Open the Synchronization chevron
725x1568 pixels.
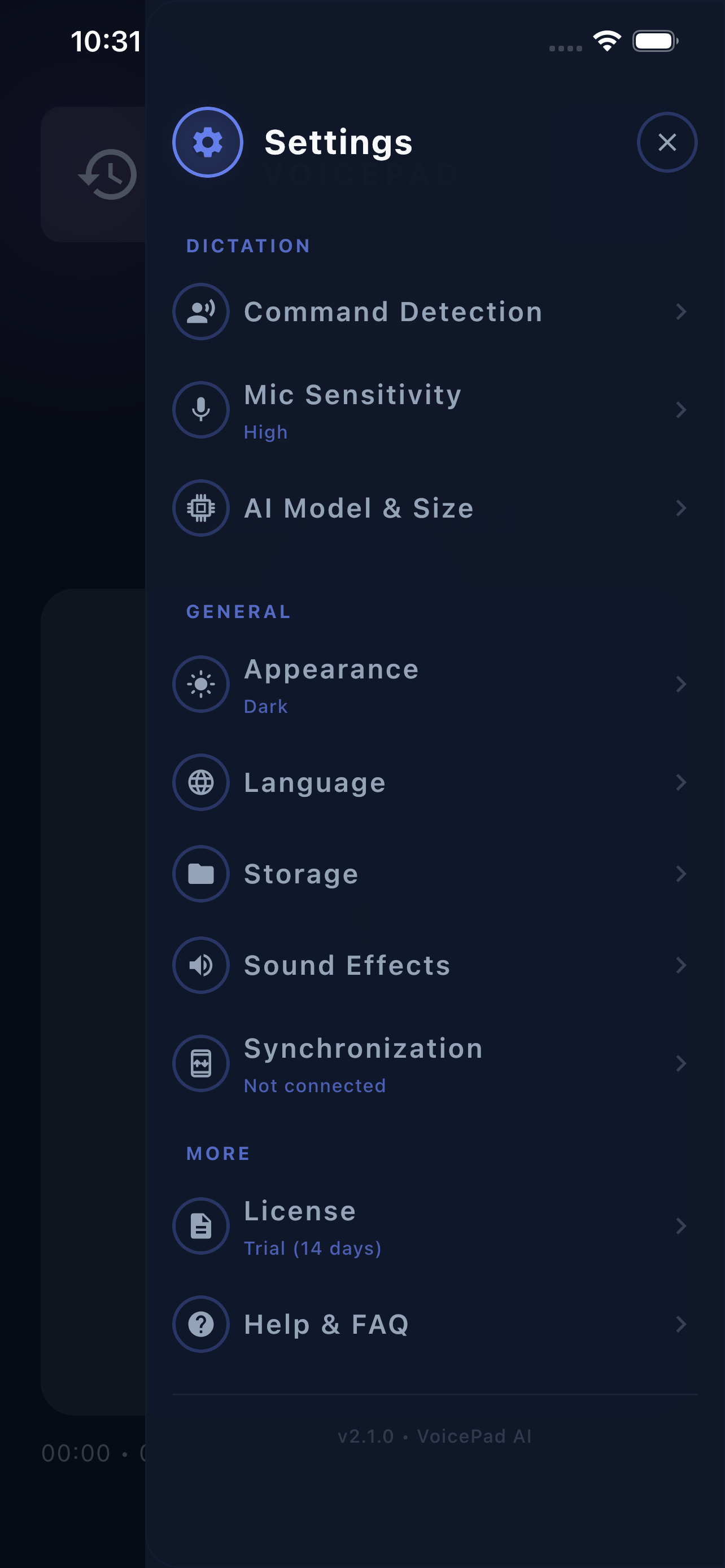(x=681, y=1063)
